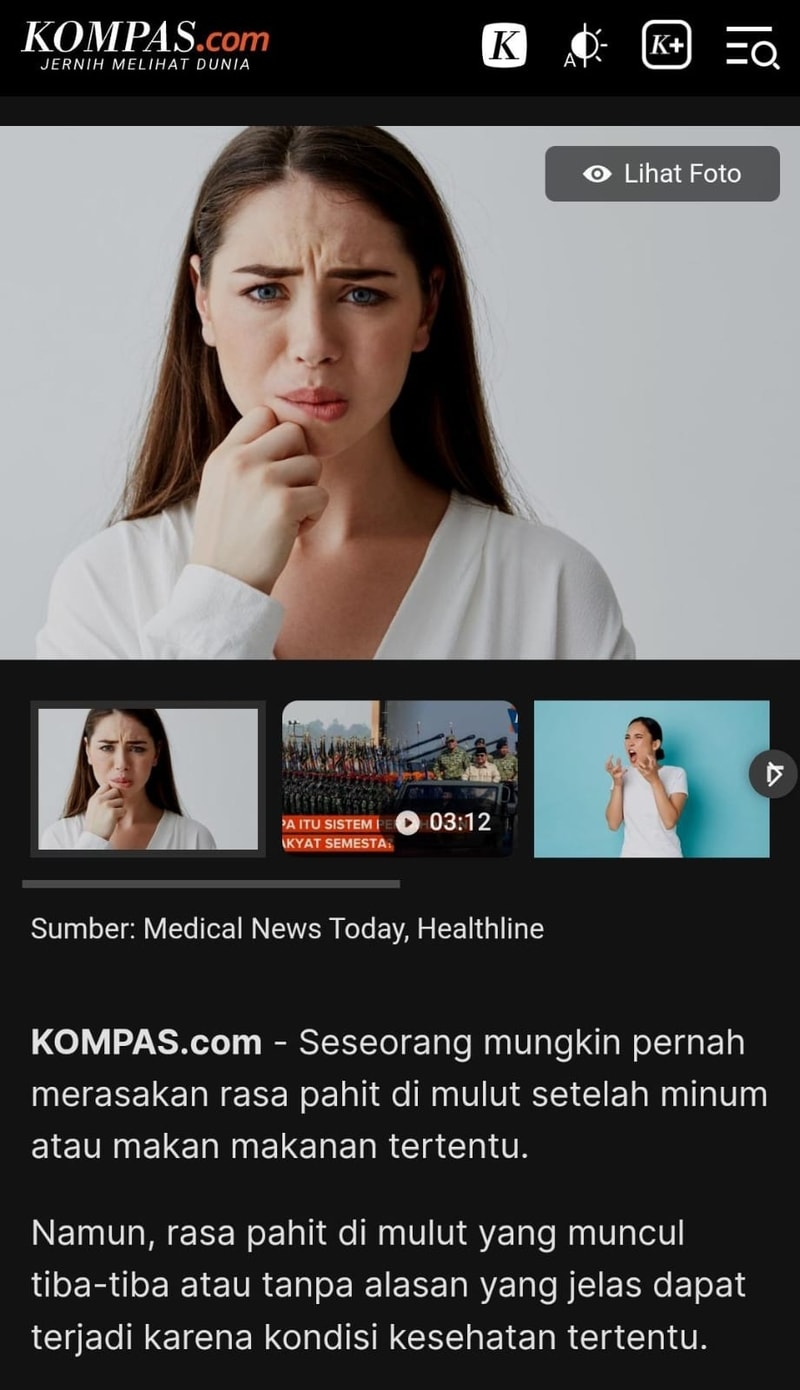Toggle the brightness and font setting icon
The height and width of the screenshot is (1390, 800).
point(585,46)
